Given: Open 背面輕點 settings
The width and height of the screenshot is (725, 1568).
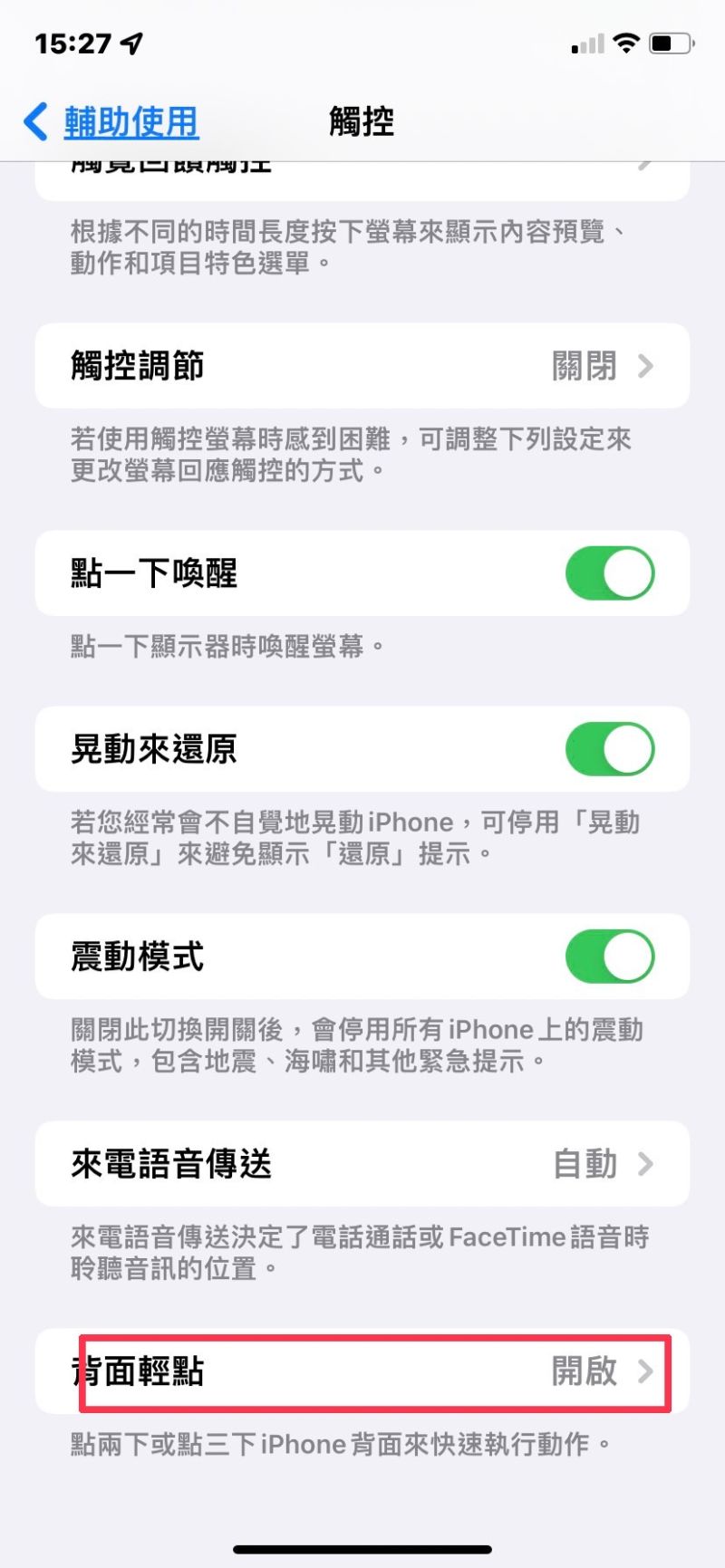Looking at the screenshot, I should click(x=362, y=1371).
